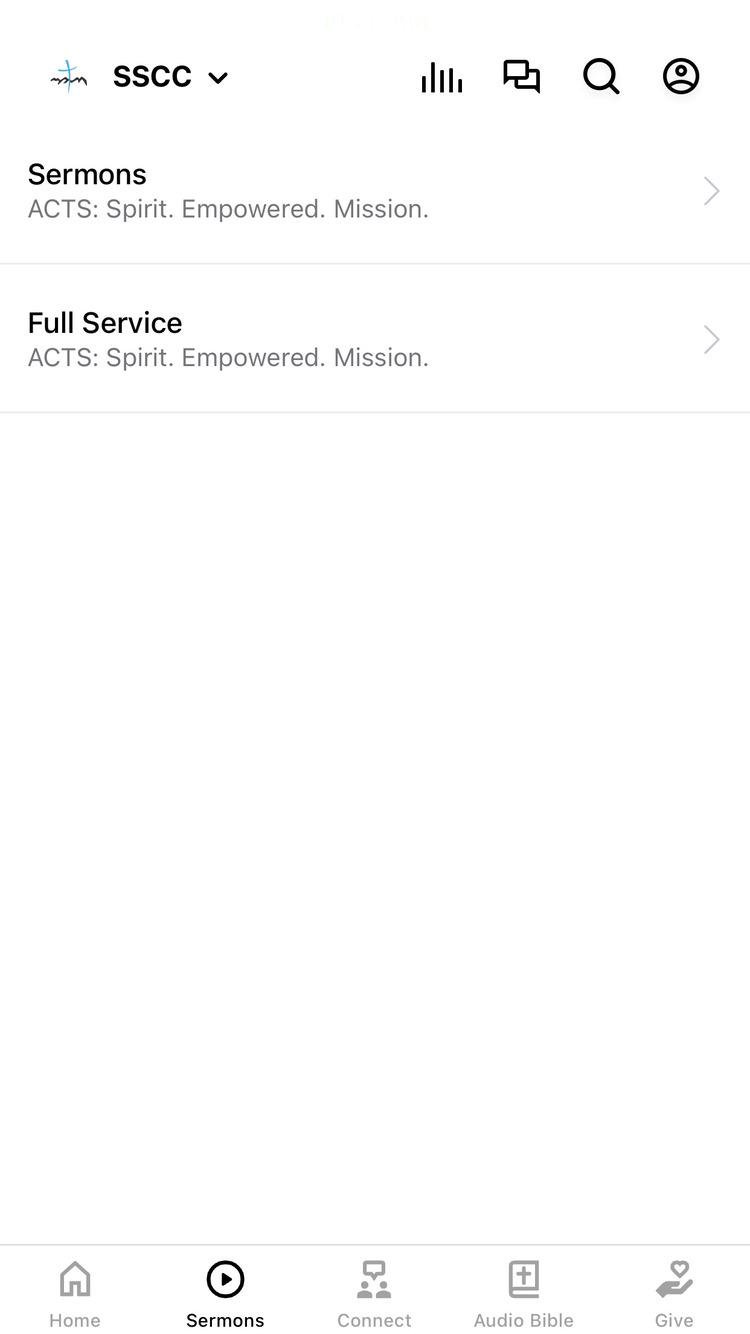
Task: Switch to the Audio Bible tab
Action: (523, 1292)
